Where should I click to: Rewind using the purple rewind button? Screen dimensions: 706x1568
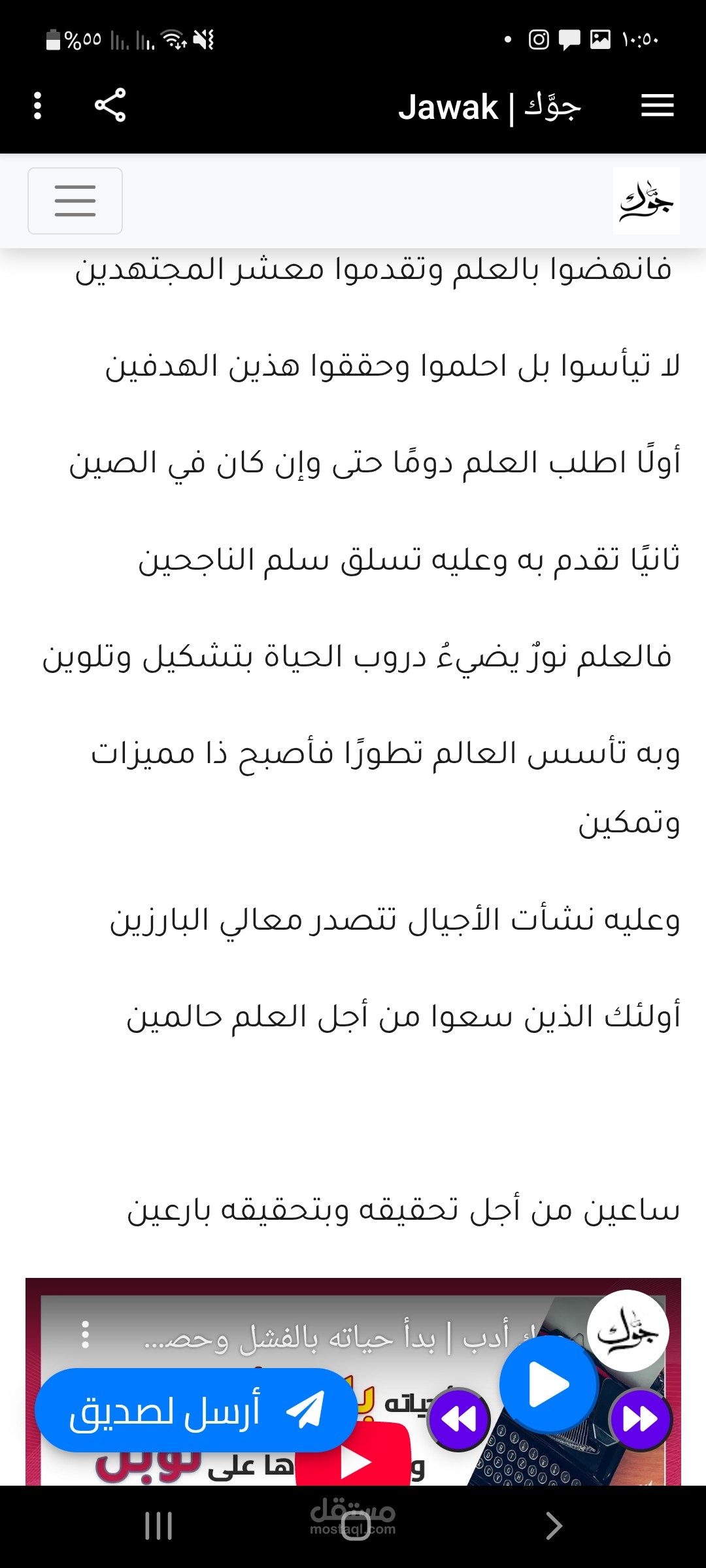pyautogui.click(x=458, y=1419)
